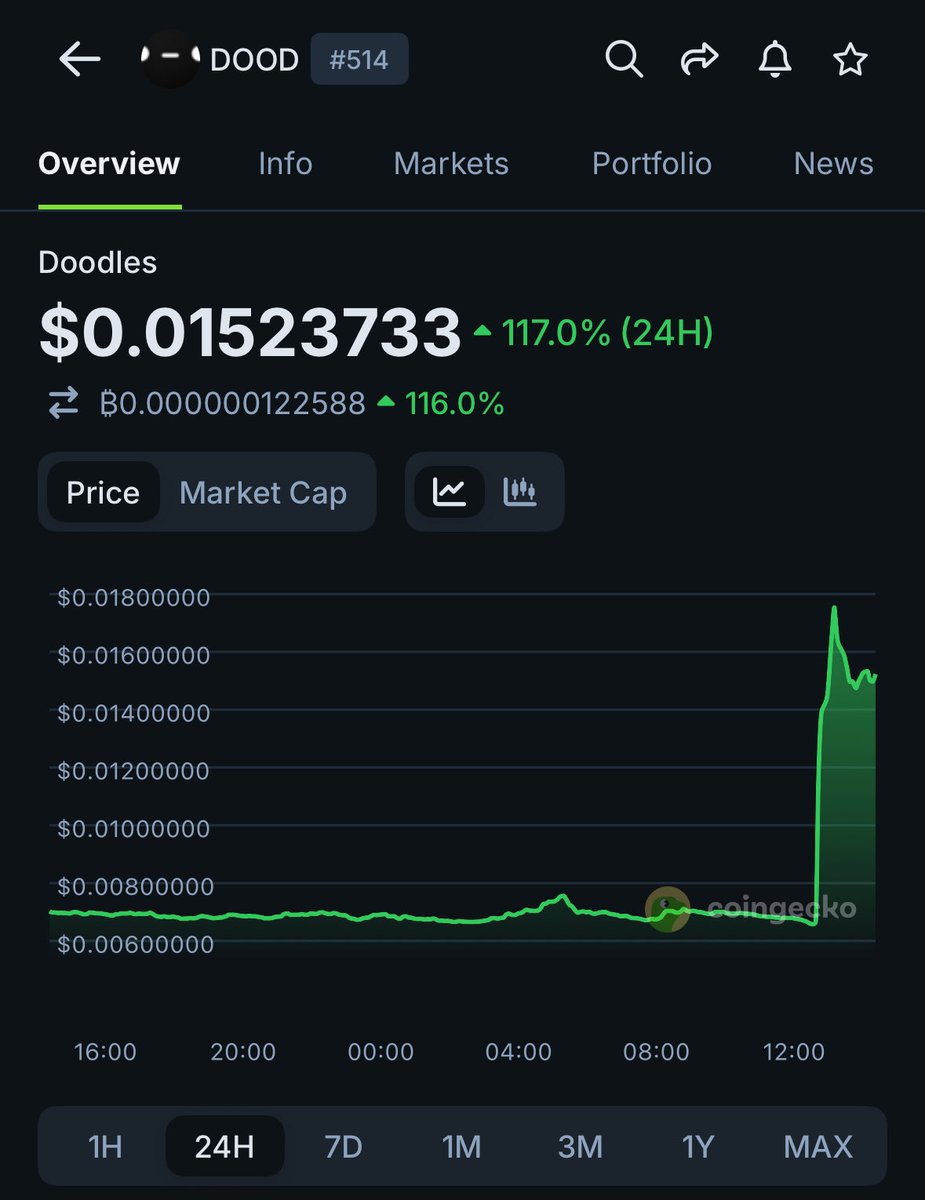Set a price alert with the bell

click(x=775, y=60)
